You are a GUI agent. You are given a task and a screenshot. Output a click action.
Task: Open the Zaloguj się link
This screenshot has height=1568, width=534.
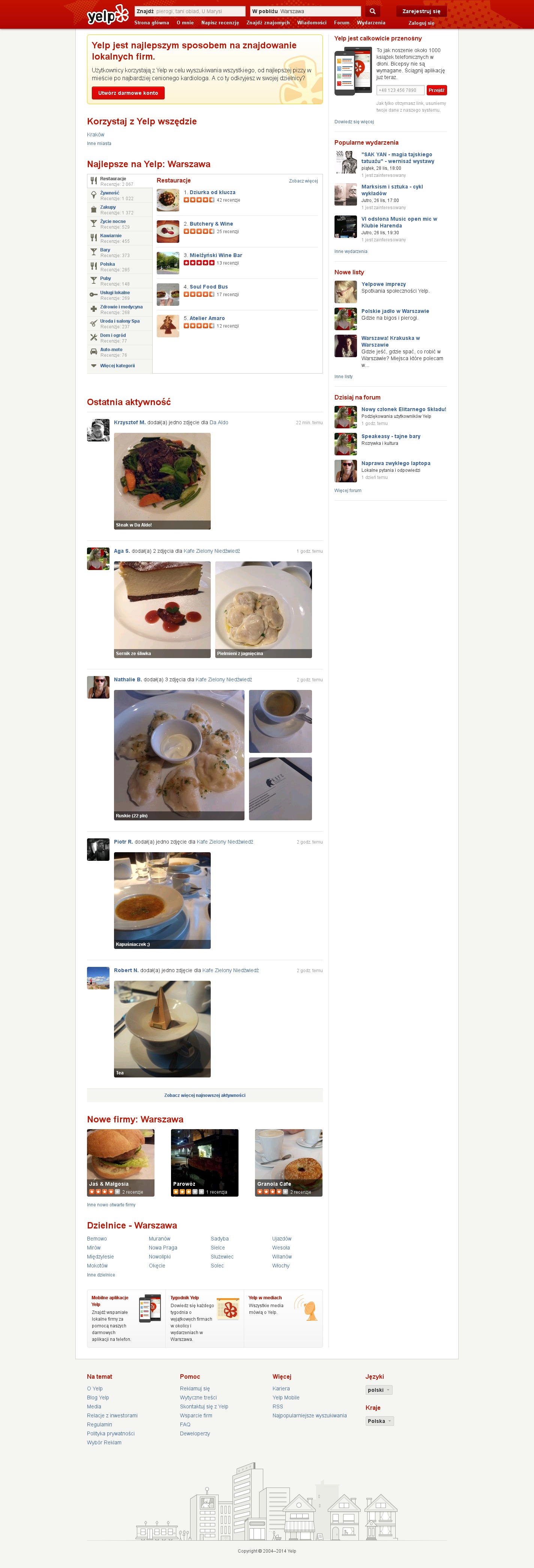coord(421,23)
